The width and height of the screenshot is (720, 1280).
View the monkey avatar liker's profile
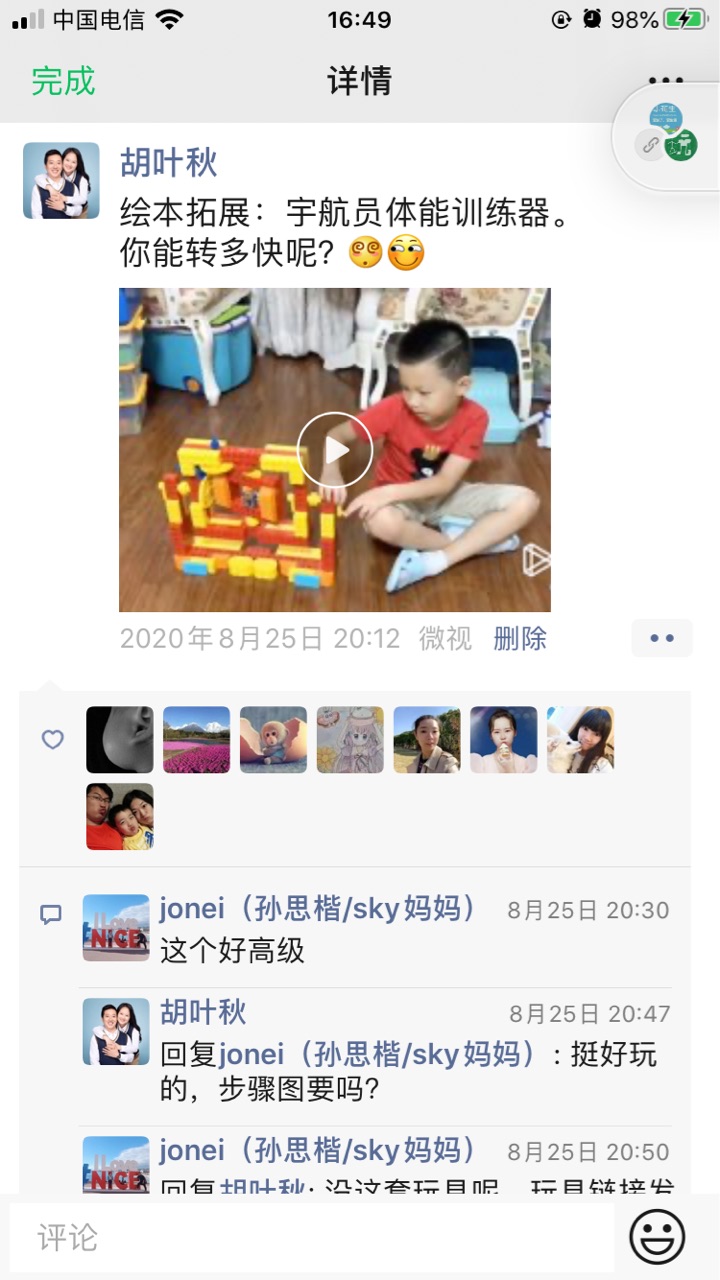[x=273, y=740]
